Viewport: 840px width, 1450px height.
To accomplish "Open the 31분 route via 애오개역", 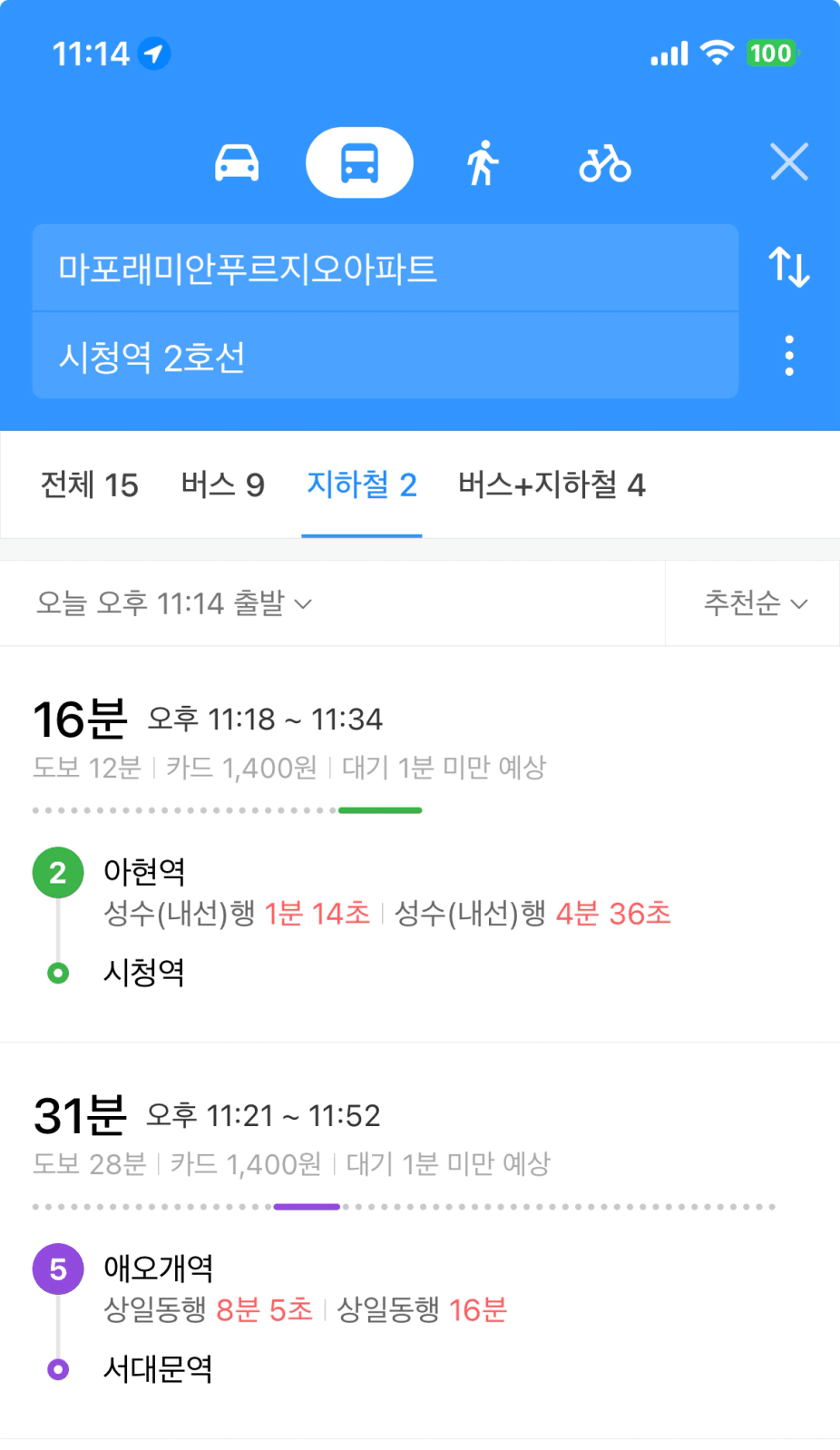I will 420,1240.
